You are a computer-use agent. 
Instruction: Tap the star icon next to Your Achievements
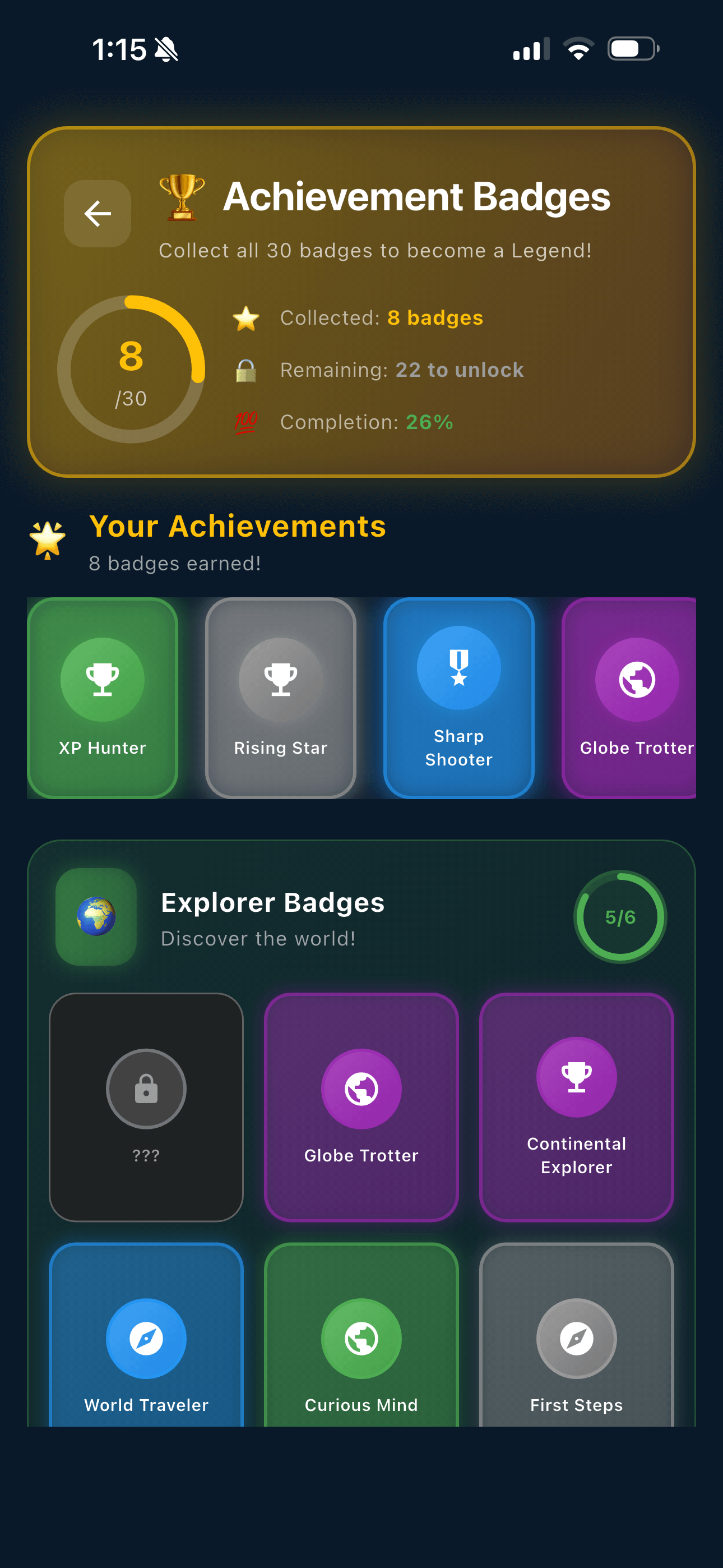(x=48, y=538)
